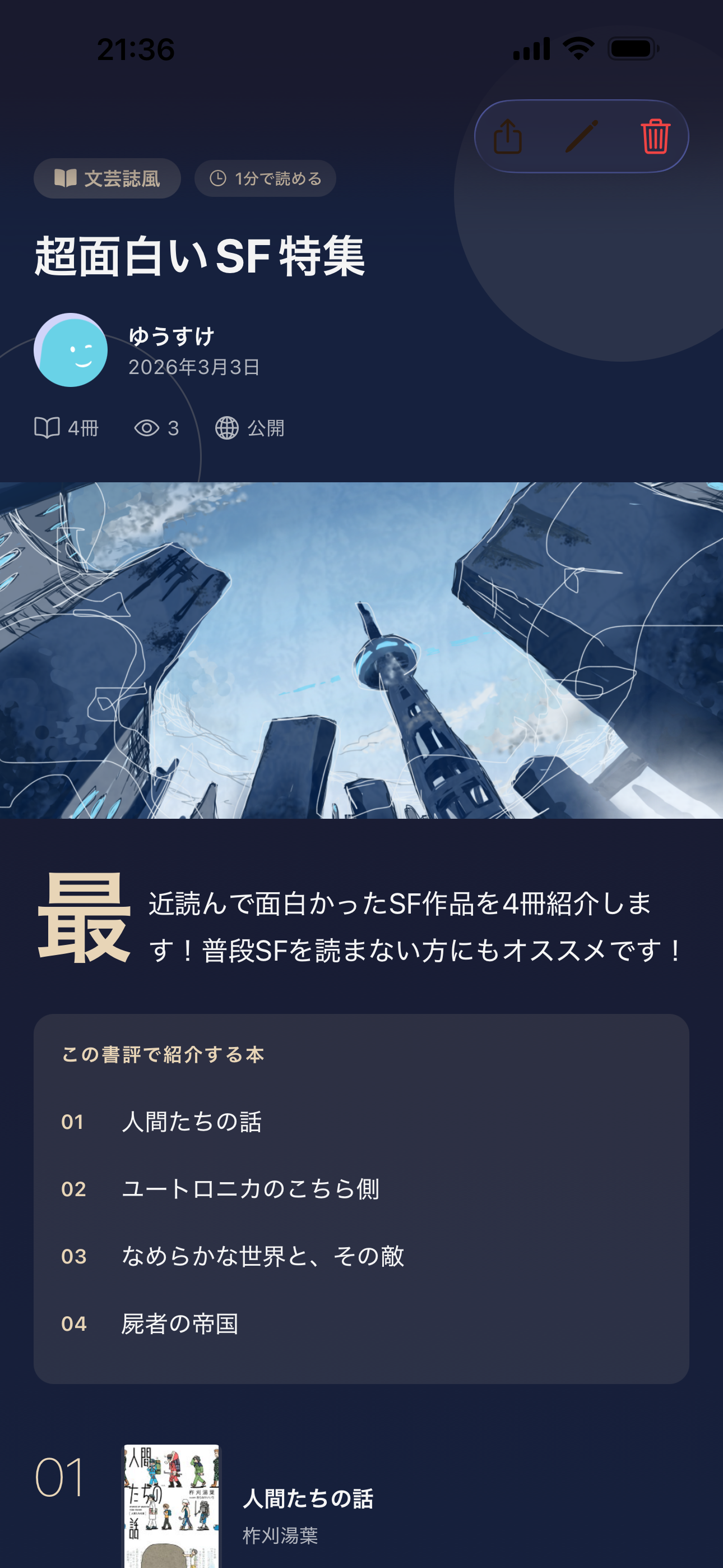Tap the 文芸誌風 style chip
Image resolution: width=723 pixels, height=1568 pixels.
tap(107, 178)
